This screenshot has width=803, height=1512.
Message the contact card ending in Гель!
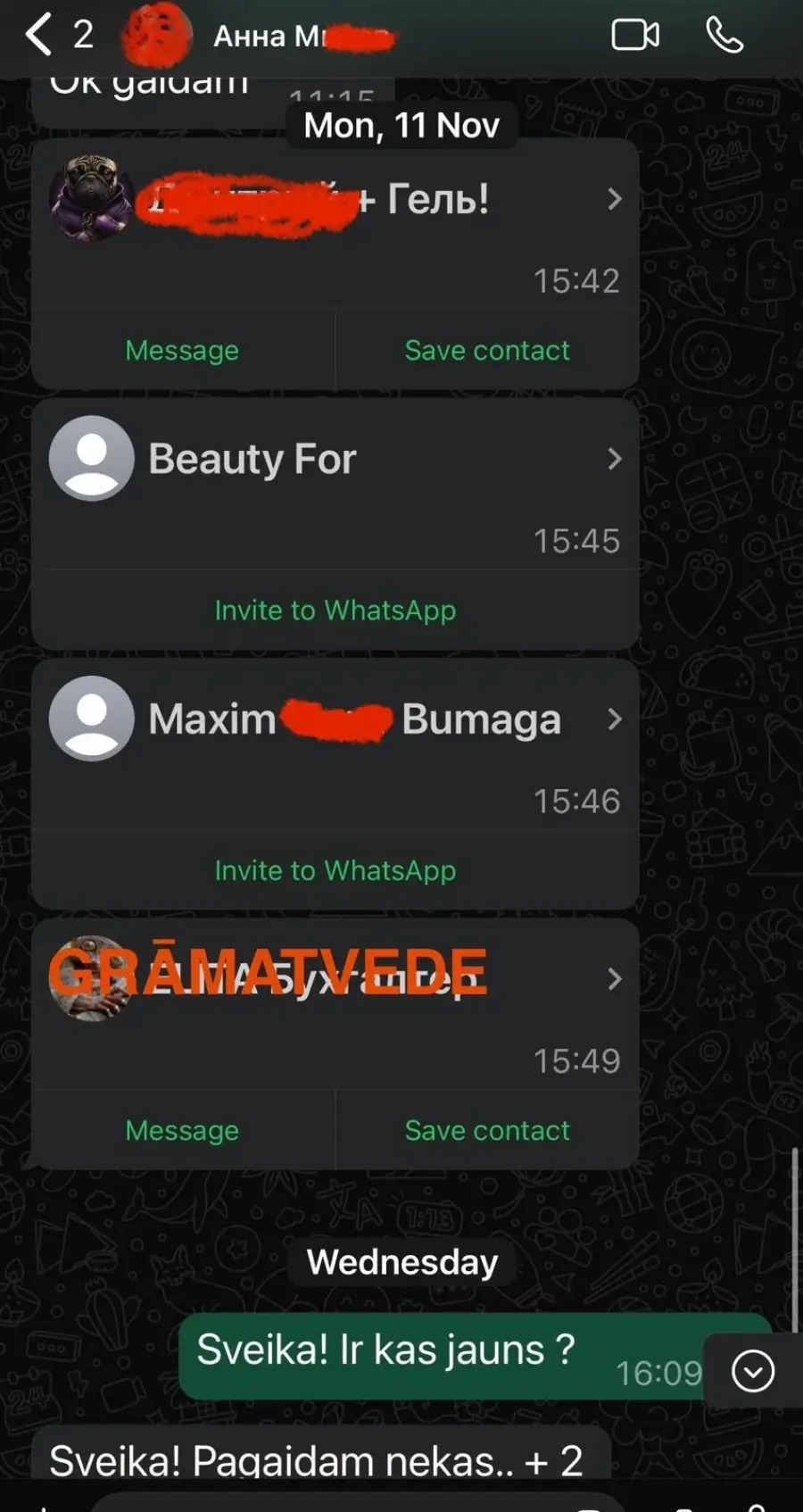pyautogui.click(x=182, y=351)
